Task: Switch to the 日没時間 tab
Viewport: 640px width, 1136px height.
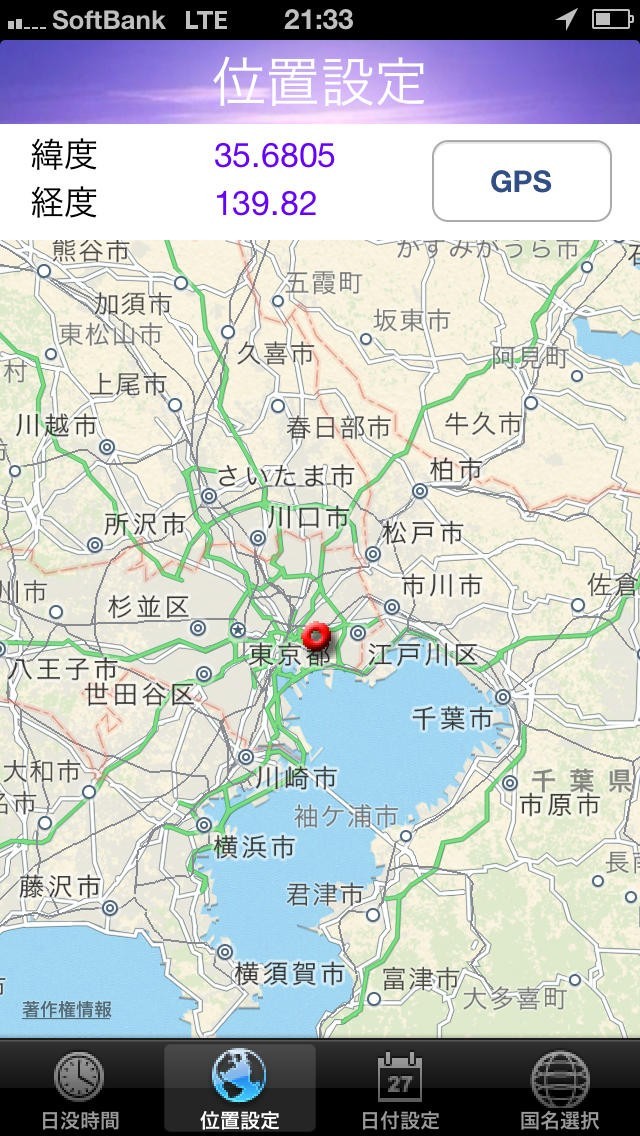Action: click(80, 1088)
